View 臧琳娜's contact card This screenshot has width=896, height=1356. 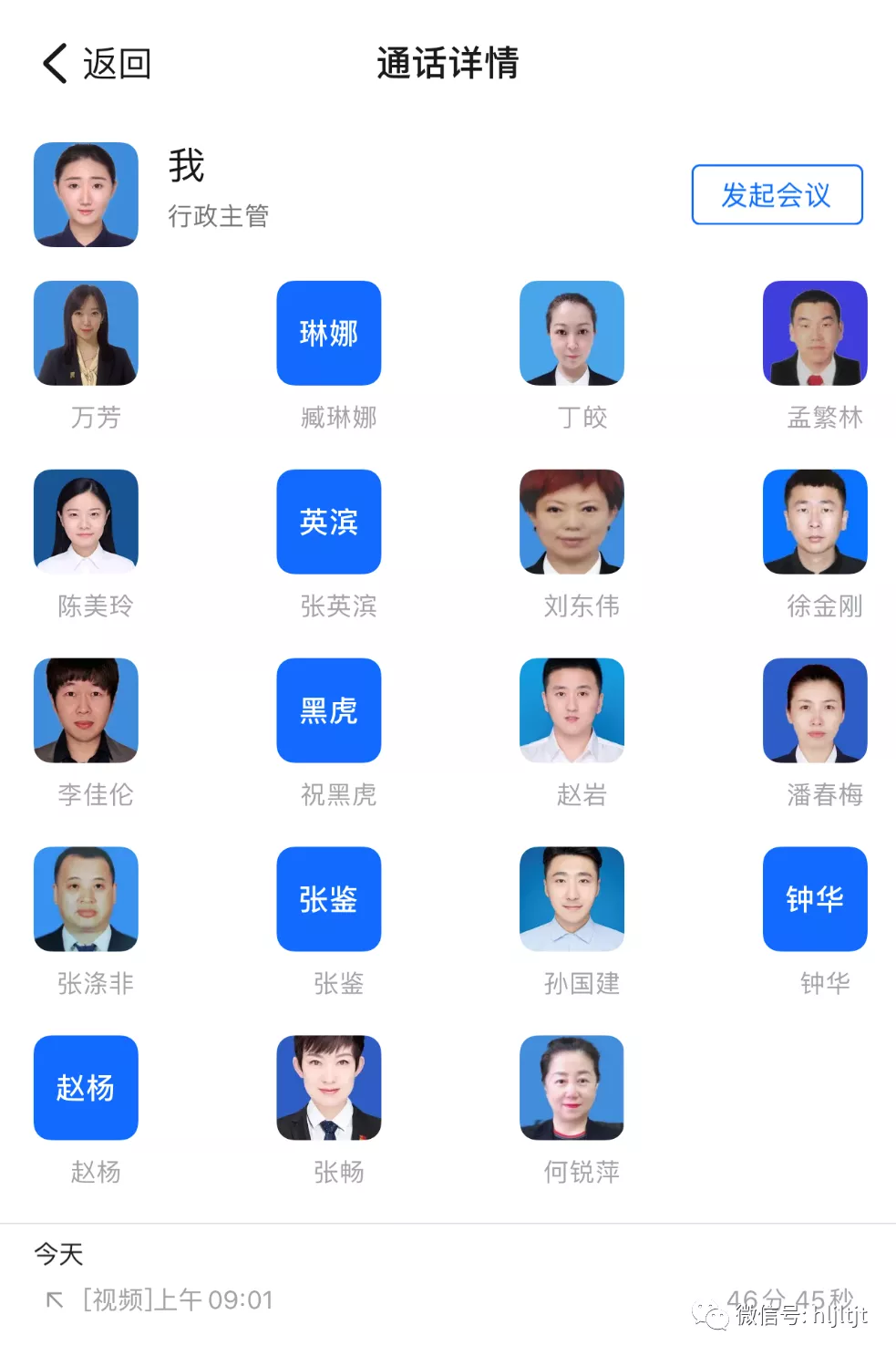[x=329, y=333]
